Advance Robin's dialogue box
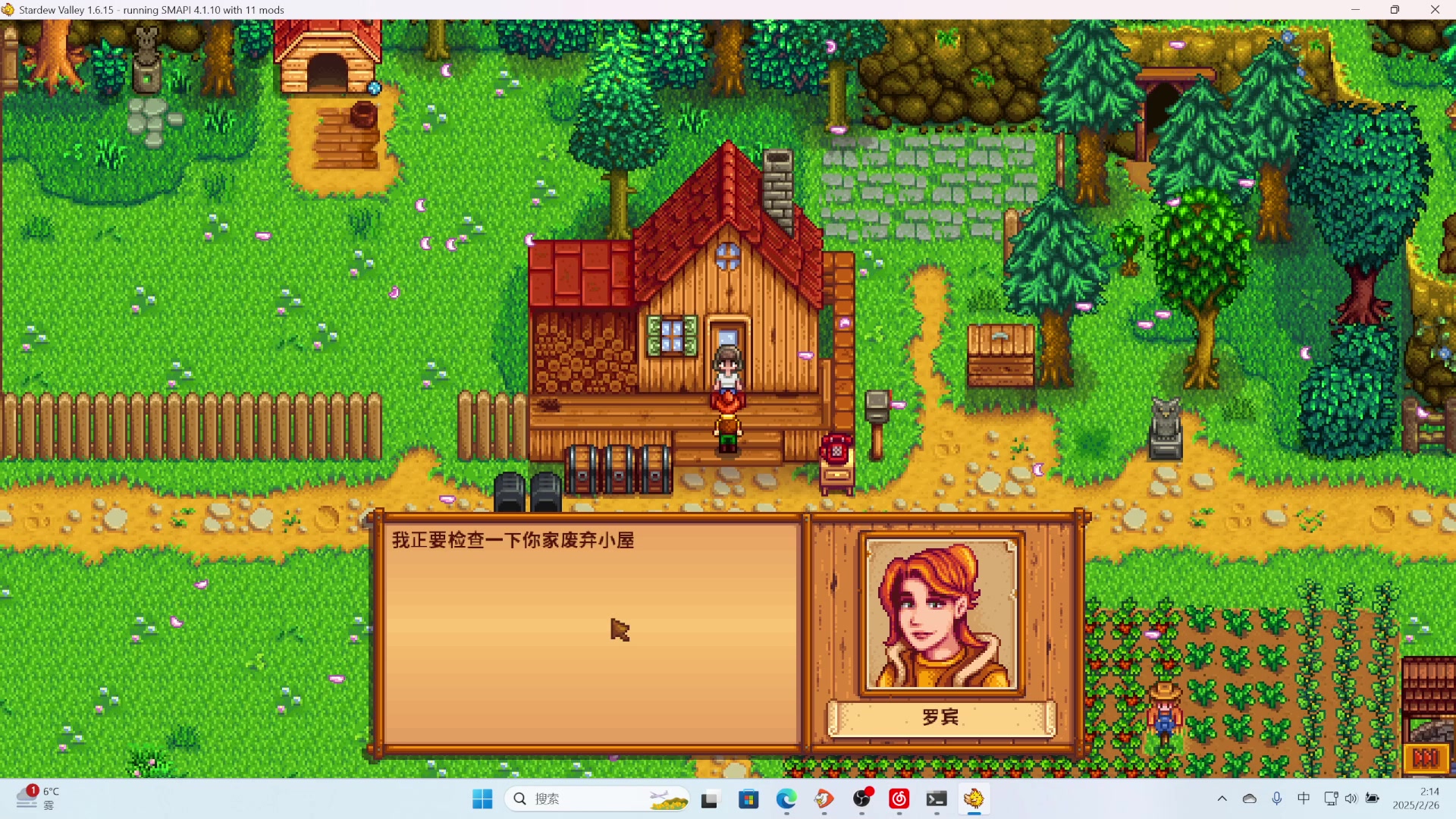 click(591, 633)
